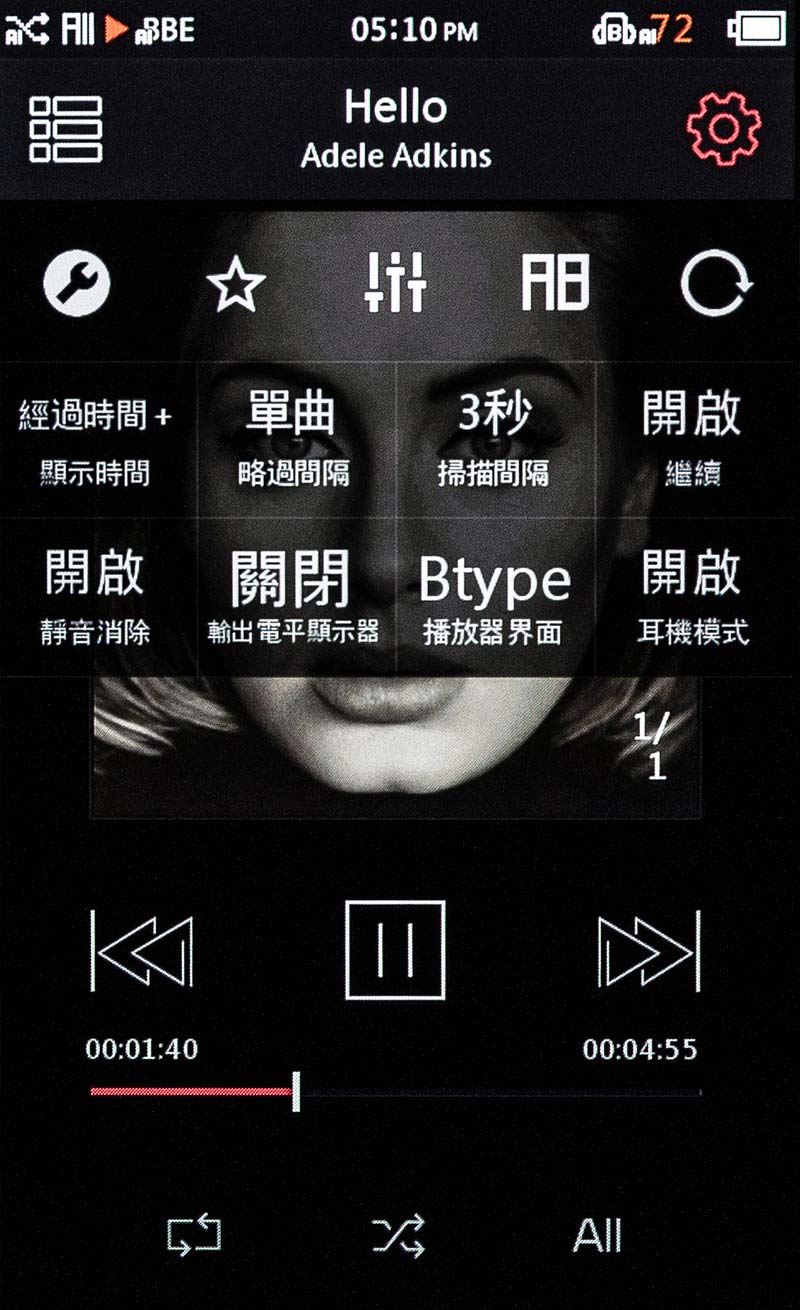
Task: Adjust the 掃描間隔 3秒 scan interval
Action: [496, 440]
